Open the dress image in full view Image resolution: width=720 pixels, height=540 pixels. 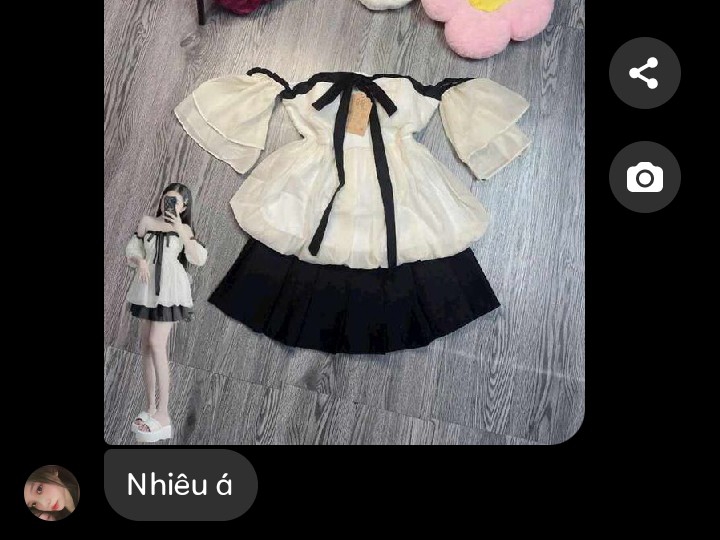click(x=344, y=220)
